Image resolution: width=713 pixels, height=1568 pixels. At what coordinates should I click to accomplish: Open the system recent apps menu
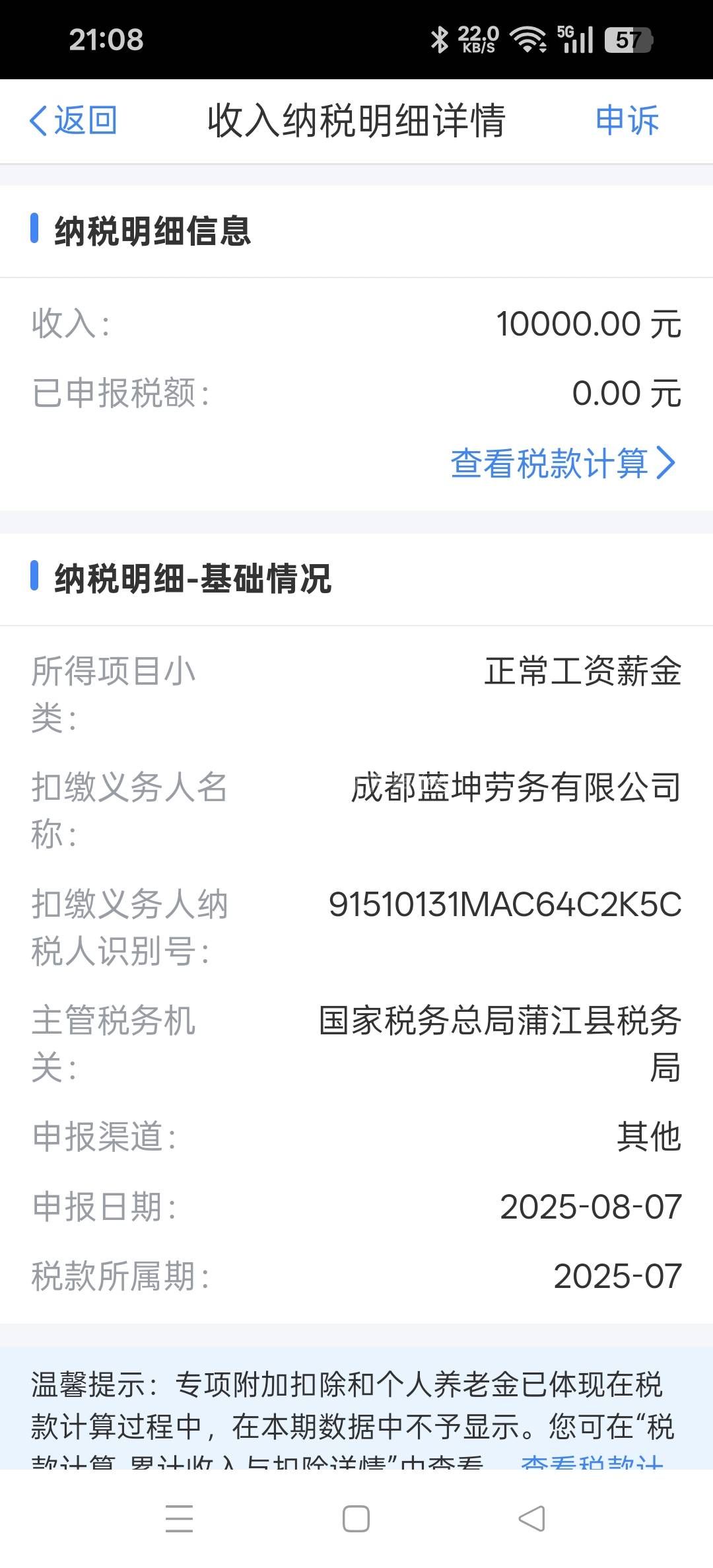(x=179, y=1518)
